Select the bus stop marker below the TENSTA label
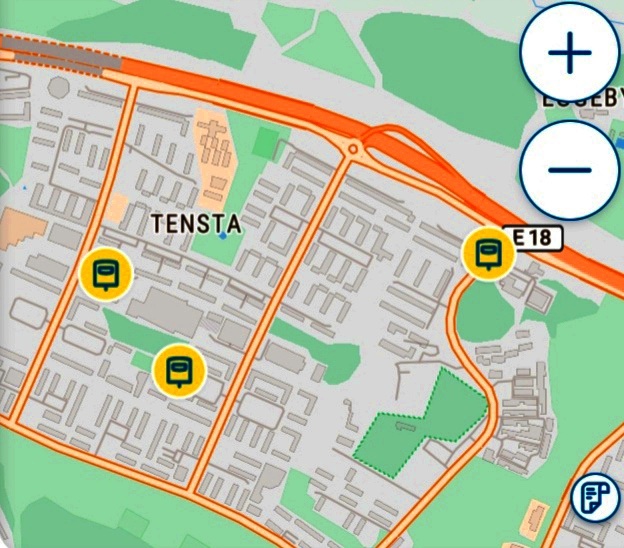 tap(105, 272)
